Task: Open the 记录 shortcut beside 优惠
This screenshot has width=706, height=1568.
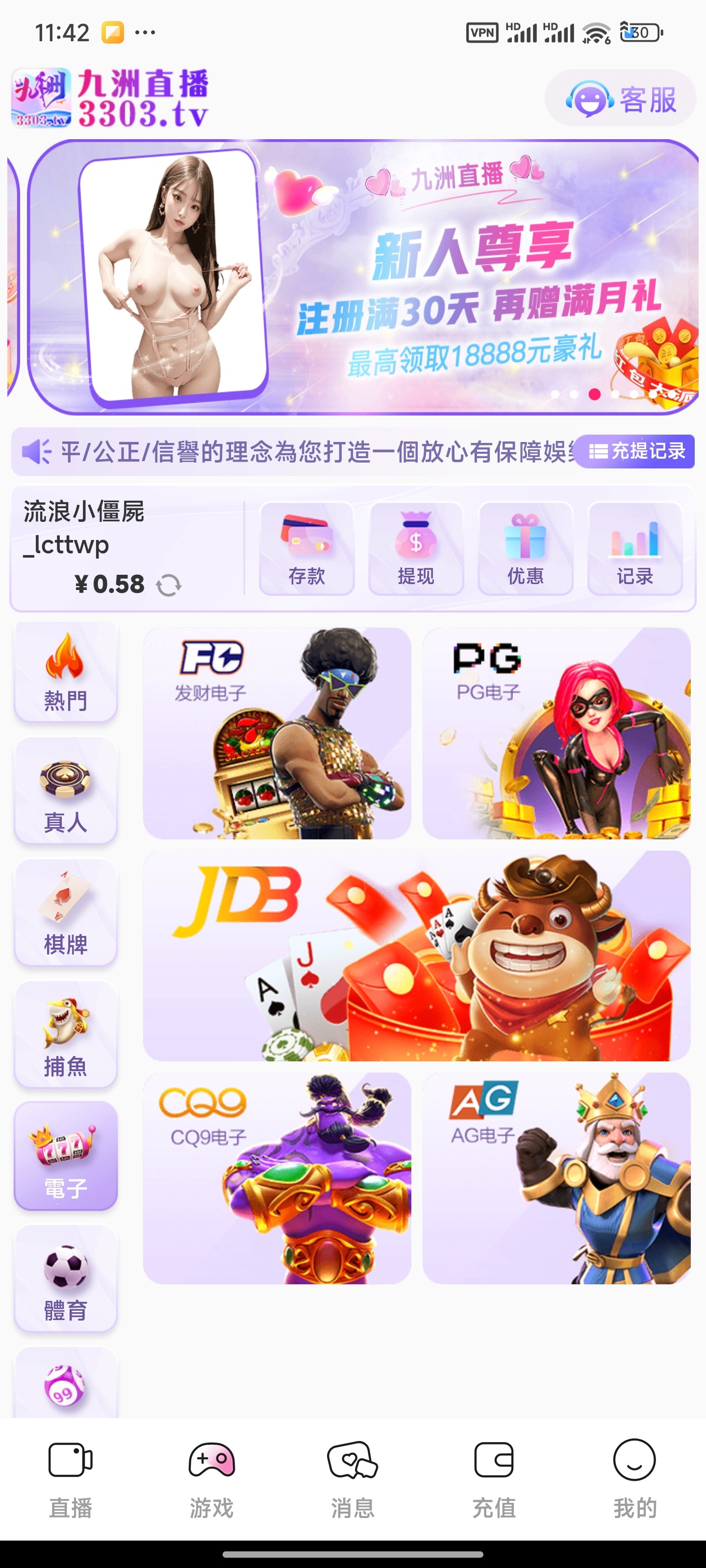Action: [x=635, y=549]
